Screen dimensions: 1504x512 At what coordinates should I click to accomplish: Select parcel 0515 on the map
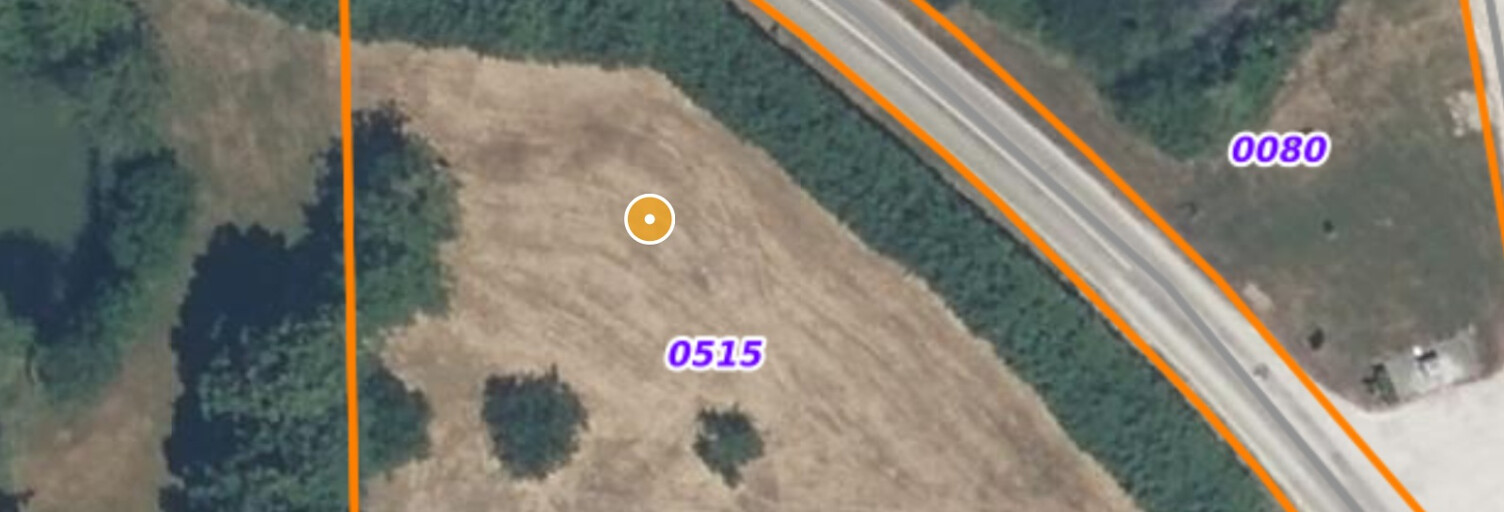point(715,354)
